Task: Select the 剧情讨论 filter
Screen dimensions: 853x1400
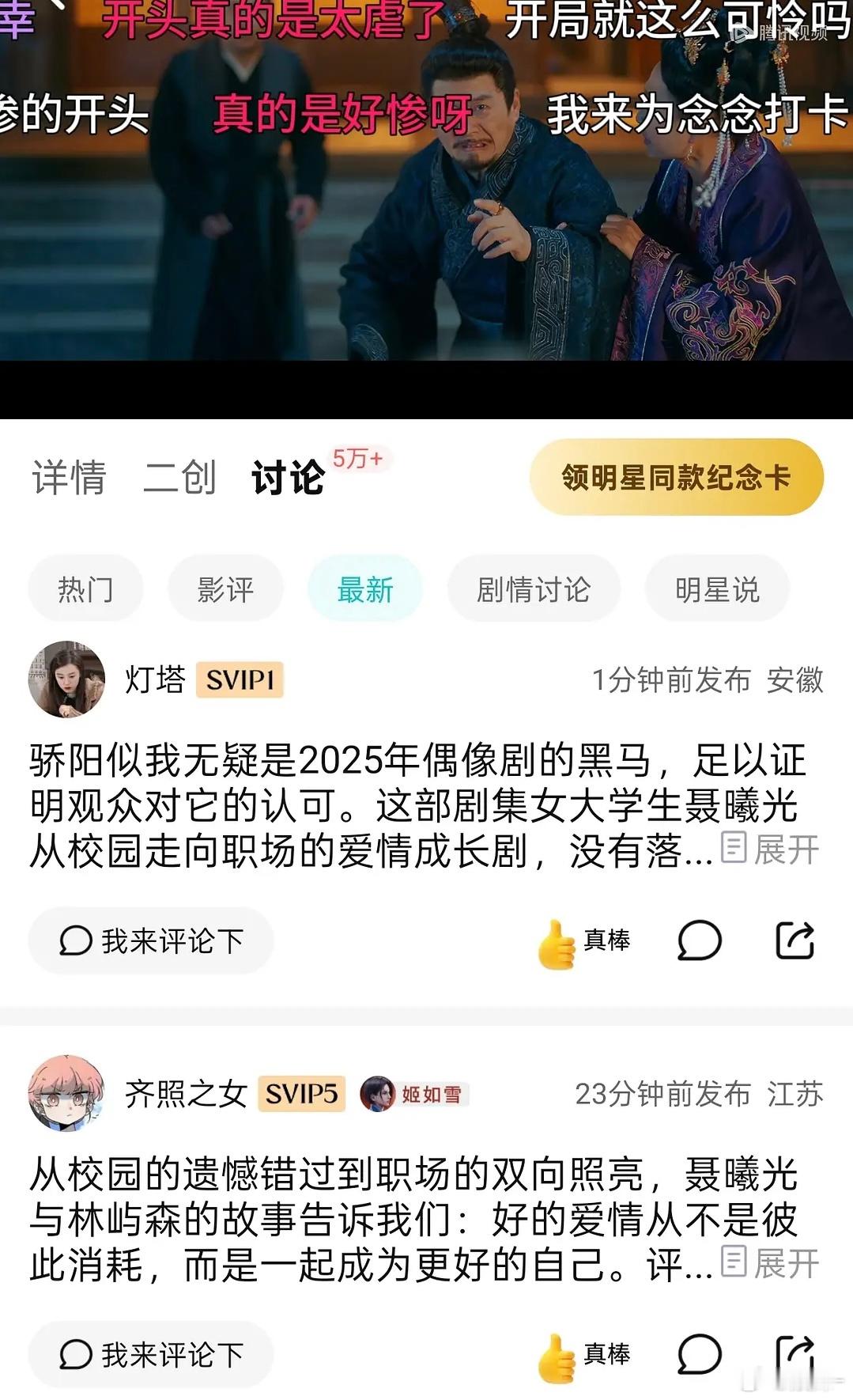Action: tap(533, 588)
